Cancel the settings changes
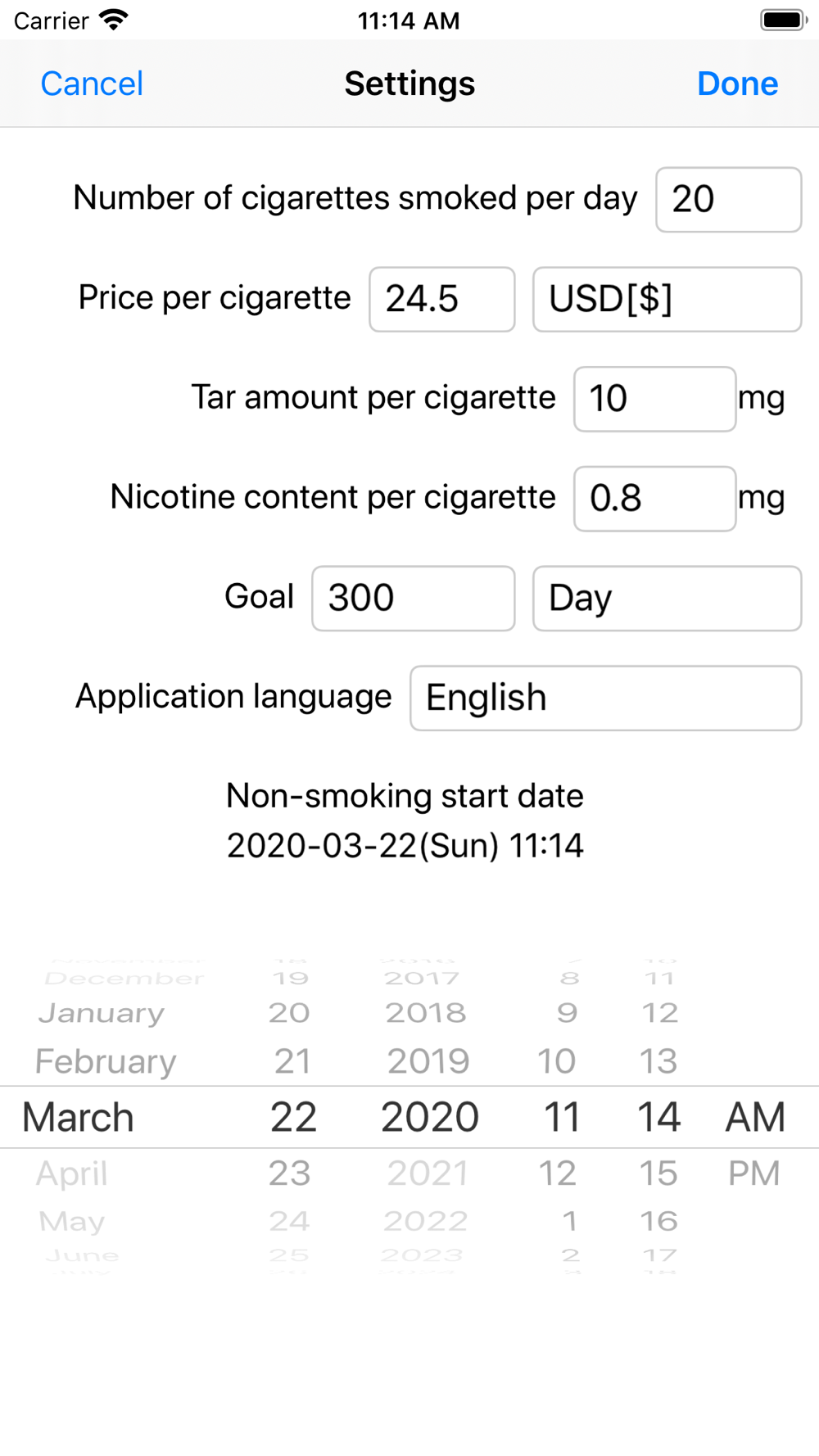Image resolution: width=819 pixels, height=1456 pixels. click(92, 84)
